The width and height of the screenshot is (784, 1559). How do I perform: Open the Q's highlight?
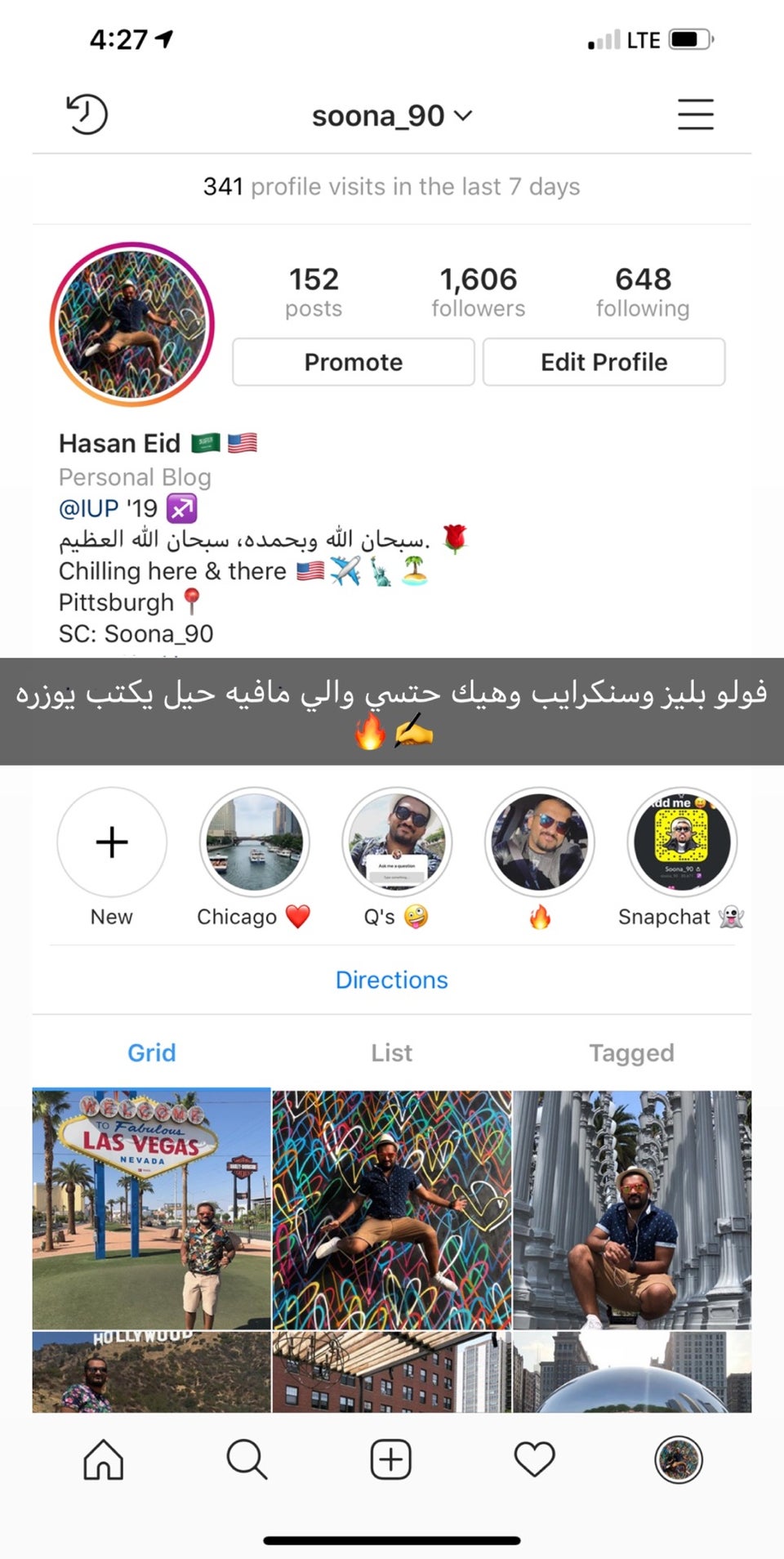pyautogui.click(x=397, y=842)
